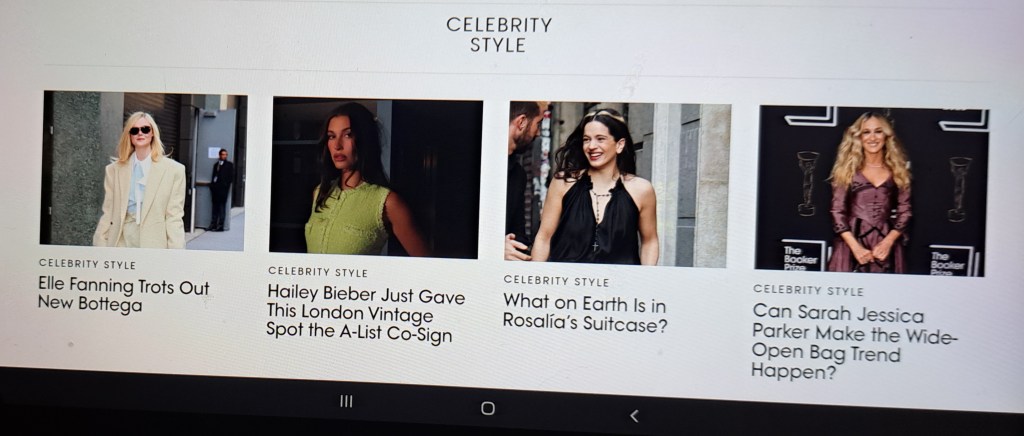Read the Hailey Bieber London vintage headline
This screenshot has width=1024, height=436.
[x=365, y=315]
